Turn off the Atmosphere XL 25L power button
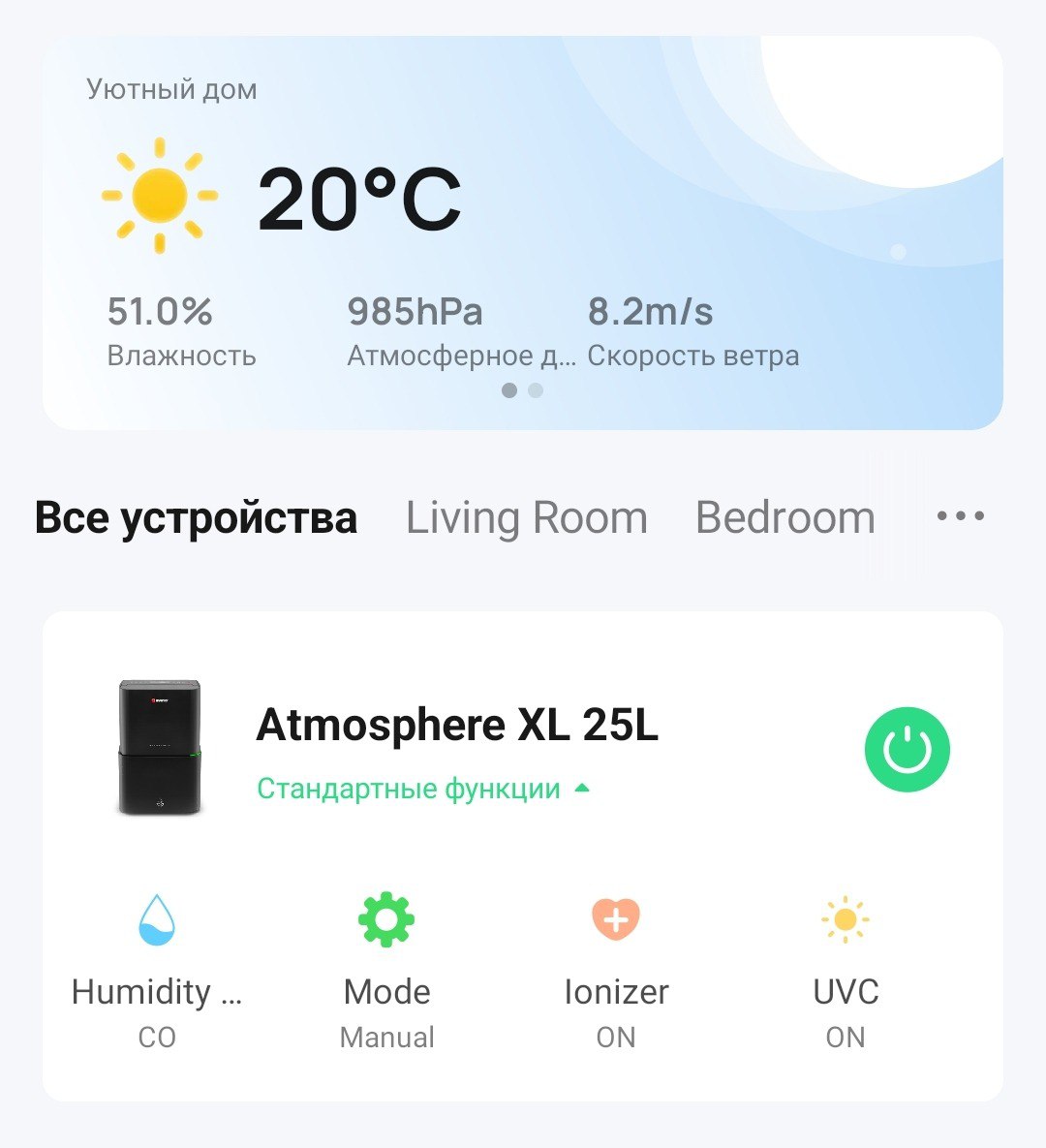The width and height of the screenshot is (1046, 1148). (907, 750)
